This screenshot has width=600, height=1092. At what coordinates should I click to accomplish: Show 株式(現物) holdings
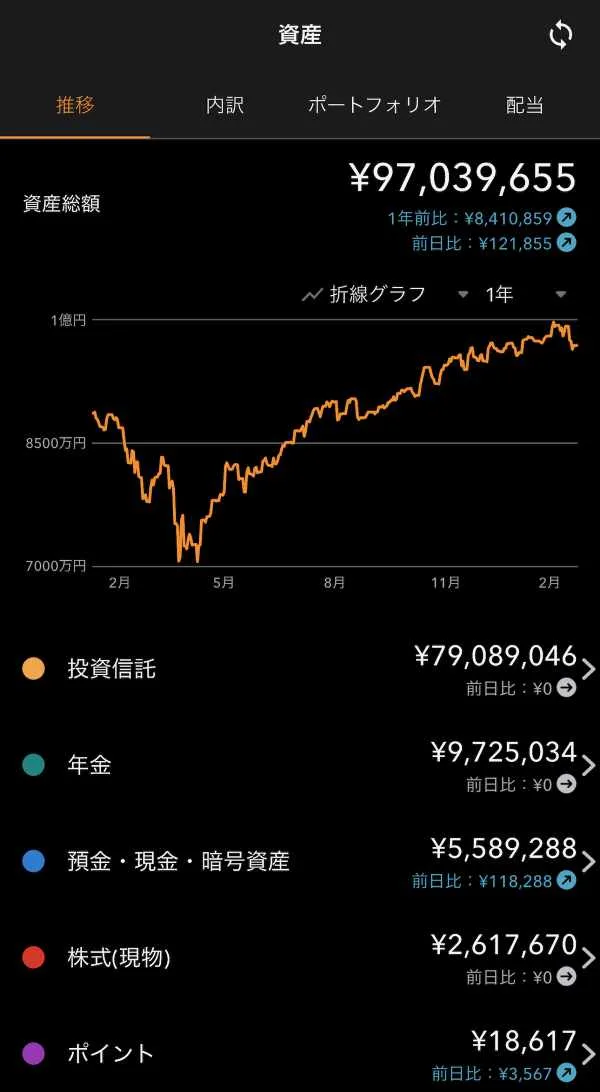[x=300, y=957]
